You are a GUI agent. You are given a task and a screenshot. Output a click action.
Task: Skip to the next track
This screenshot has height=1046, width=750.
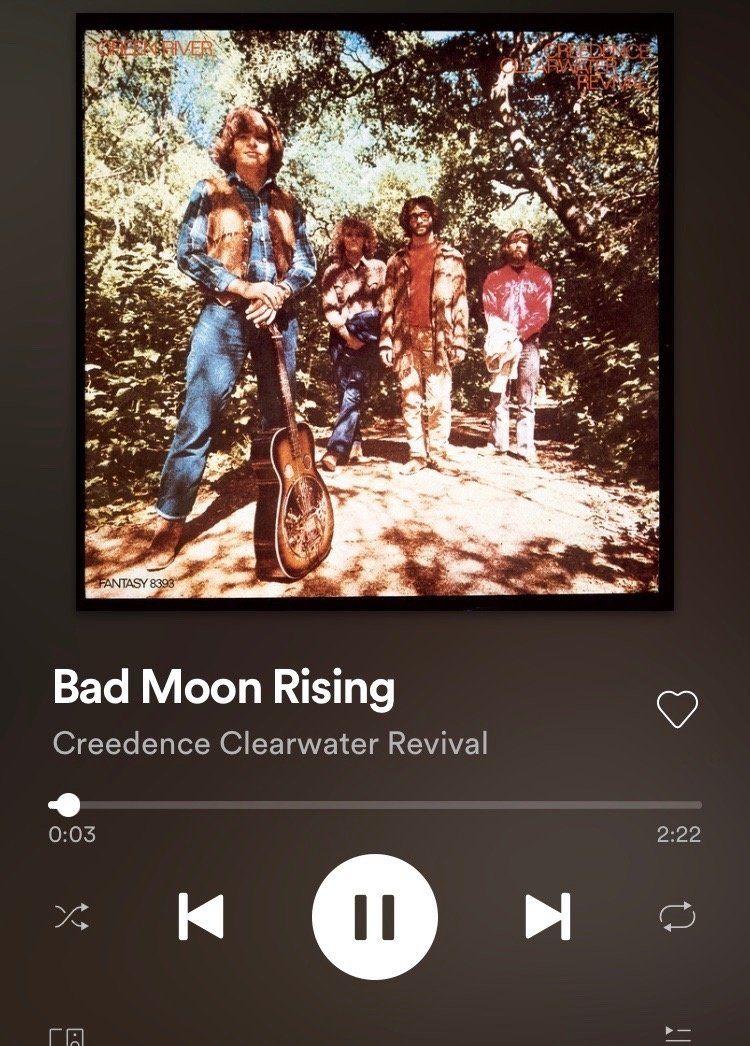pyautogui.click(x=548, y=916)
